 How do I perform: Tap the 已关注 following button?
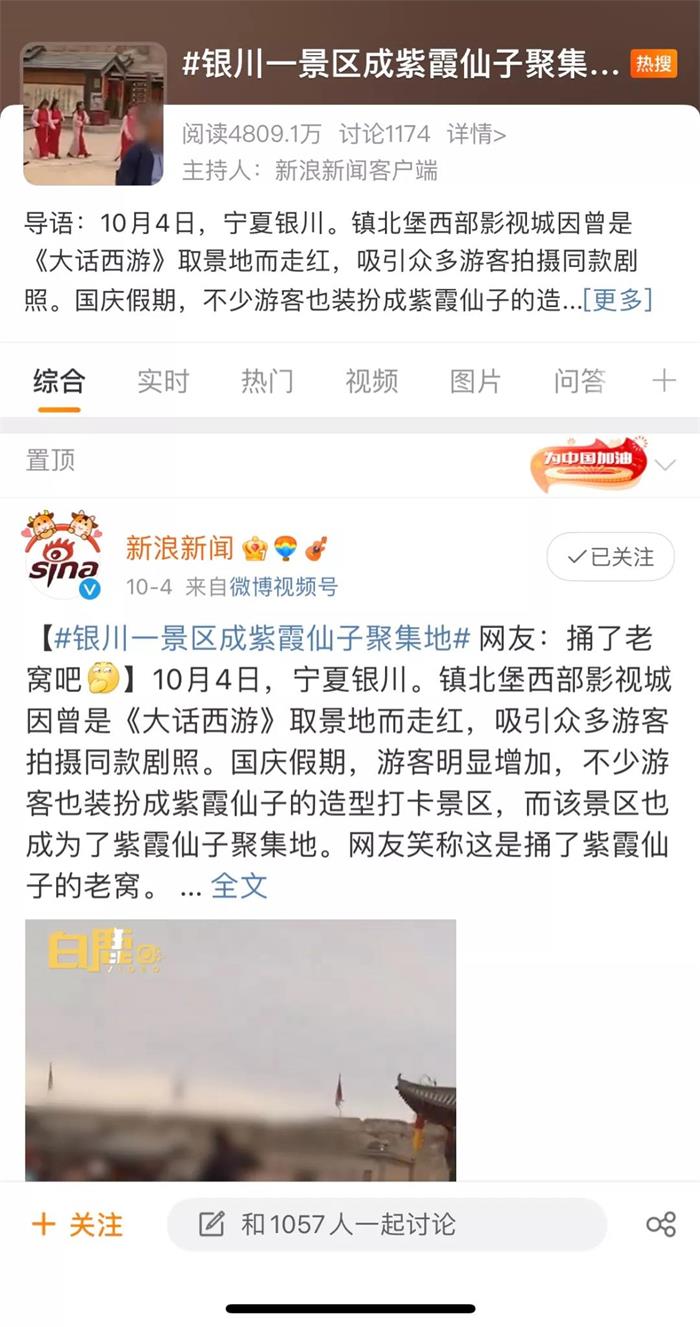pos(610,557)
